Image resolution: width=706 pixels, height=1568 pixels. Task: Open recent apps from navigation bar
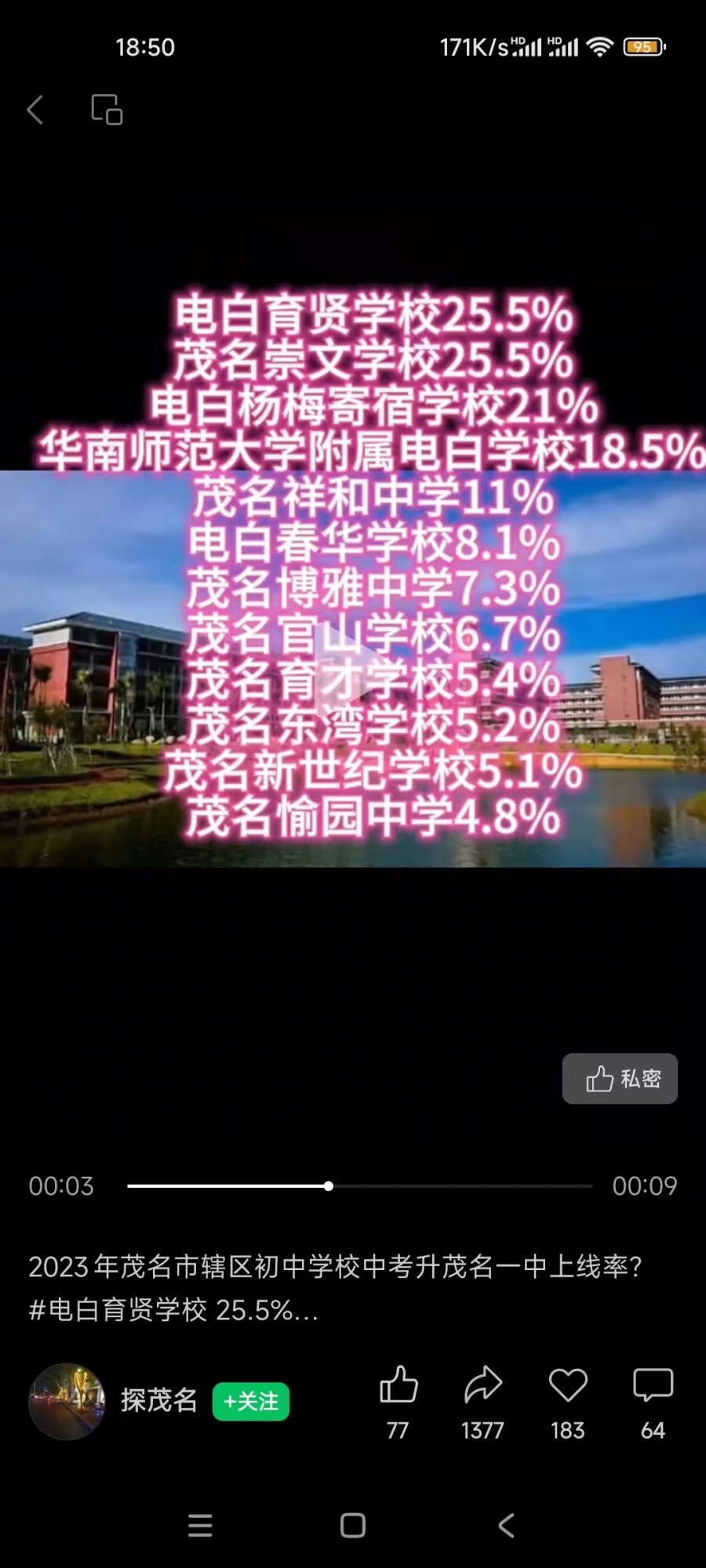point(200,1526)
